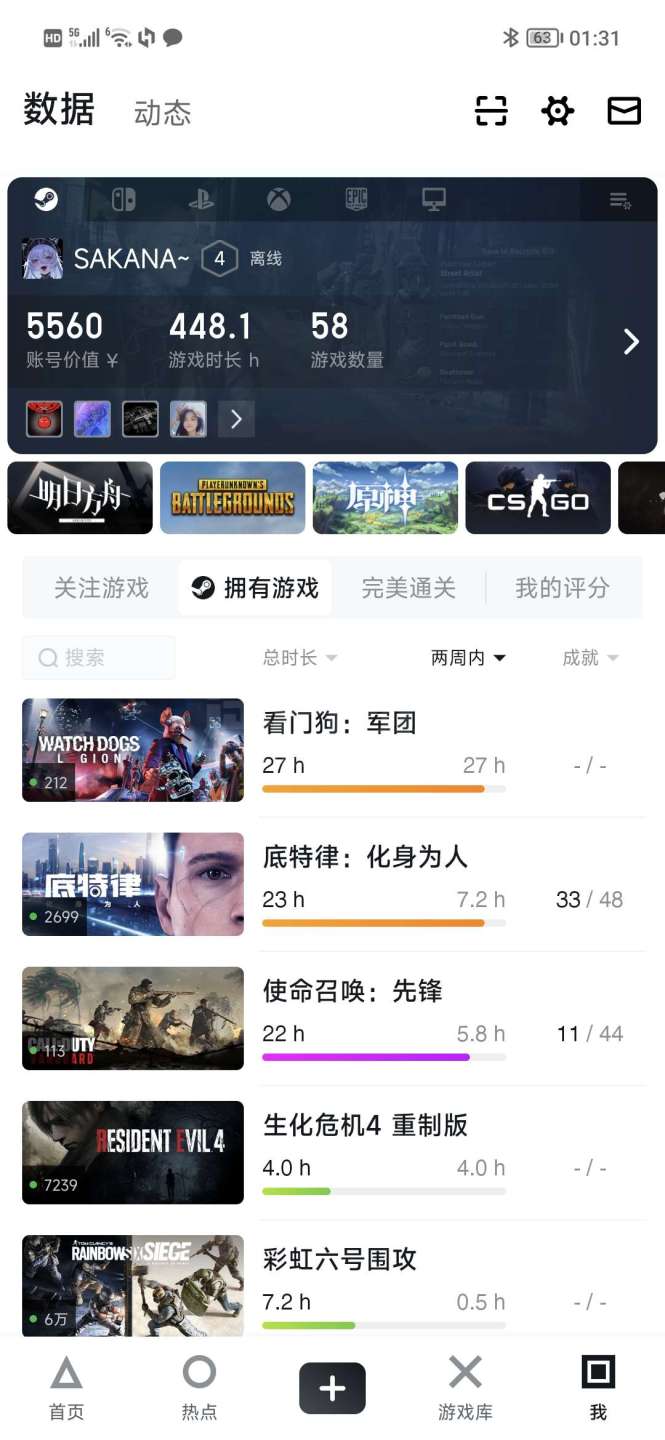Open the 两周内 sort dropdown
The width and height of the screenshot is (665, 1440).
[x=468, y=658]
